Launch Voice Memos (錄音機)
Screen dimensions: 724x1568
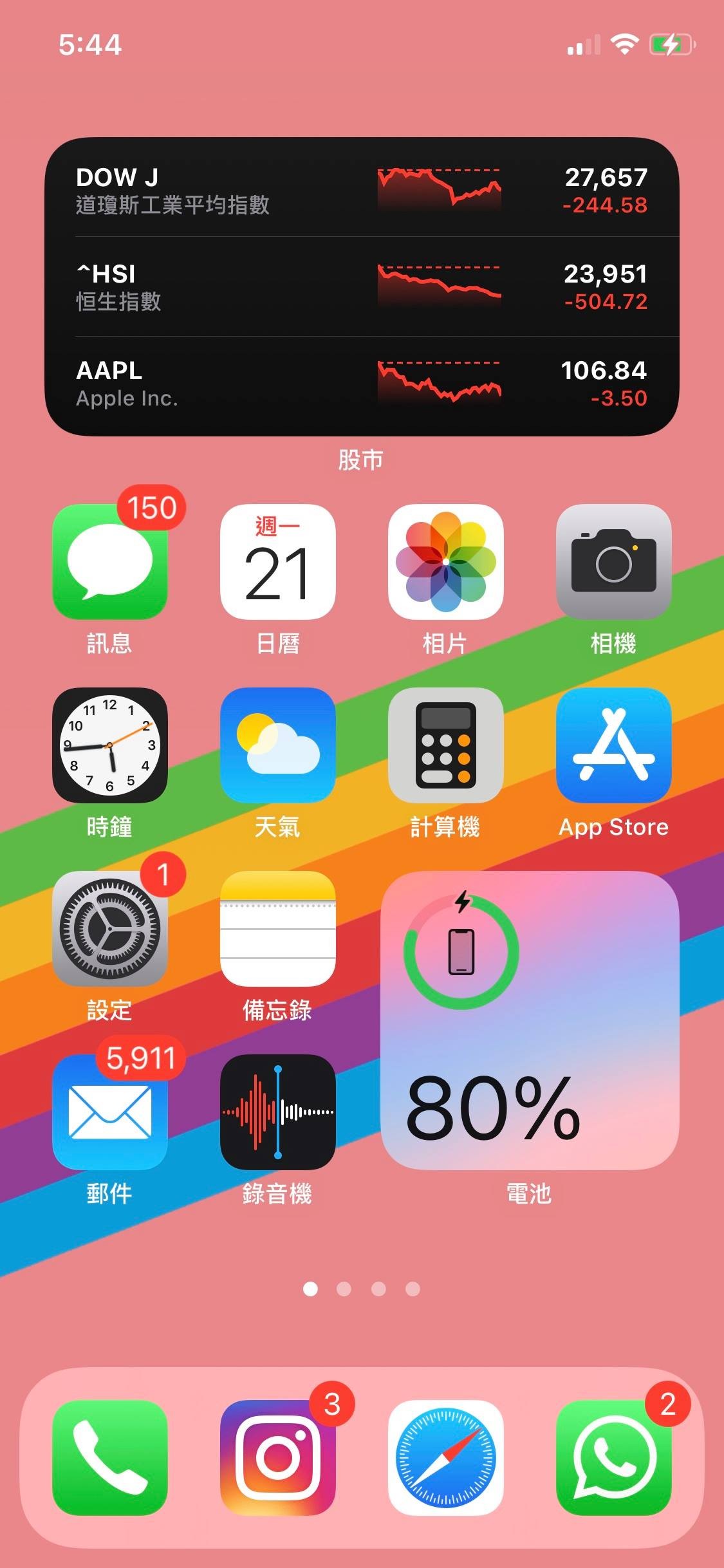coord(277,1112)
